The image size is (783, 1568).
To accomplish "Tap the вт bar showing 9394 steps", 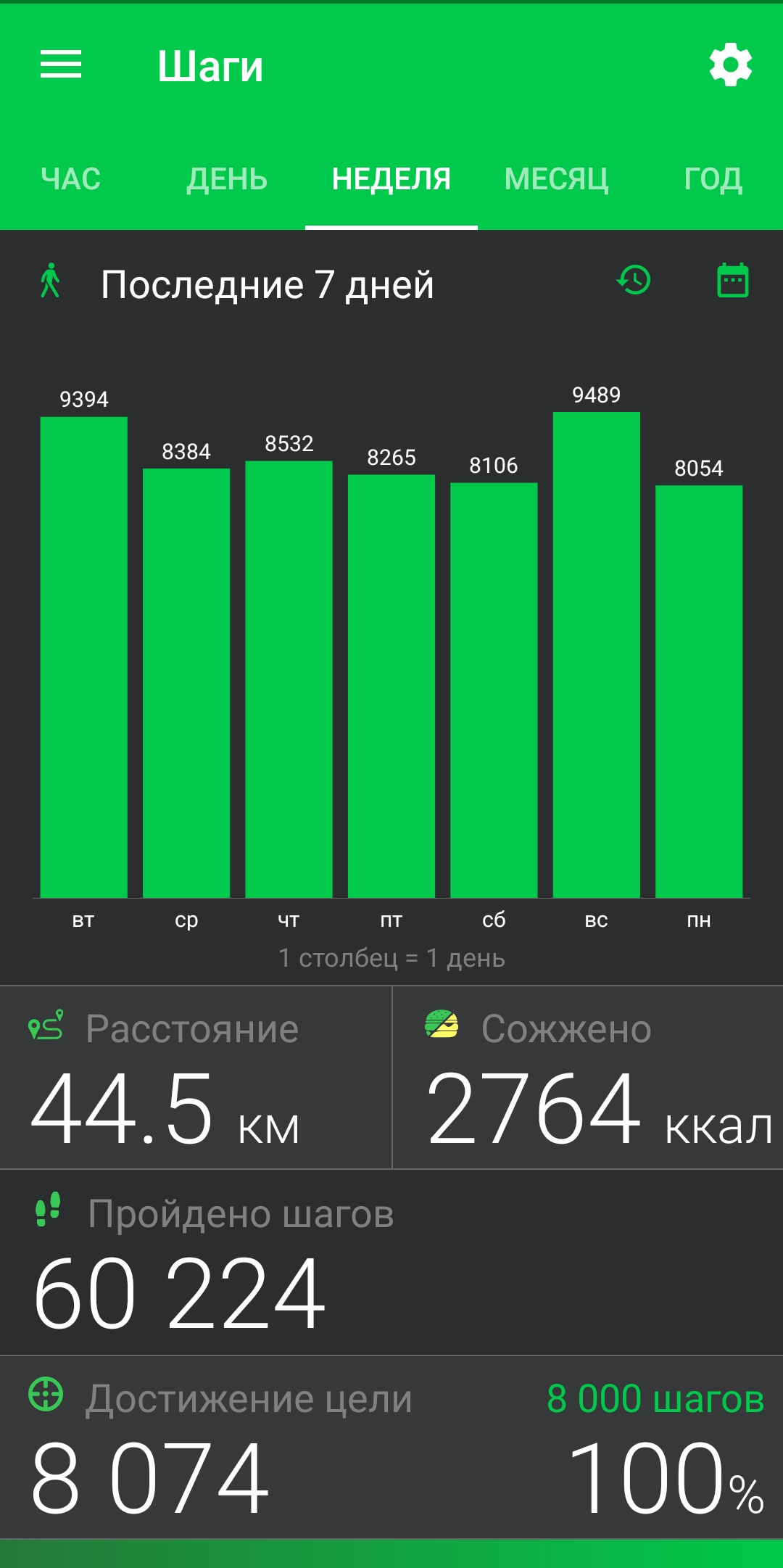I will pyautogui.click(x=84, y=657).
